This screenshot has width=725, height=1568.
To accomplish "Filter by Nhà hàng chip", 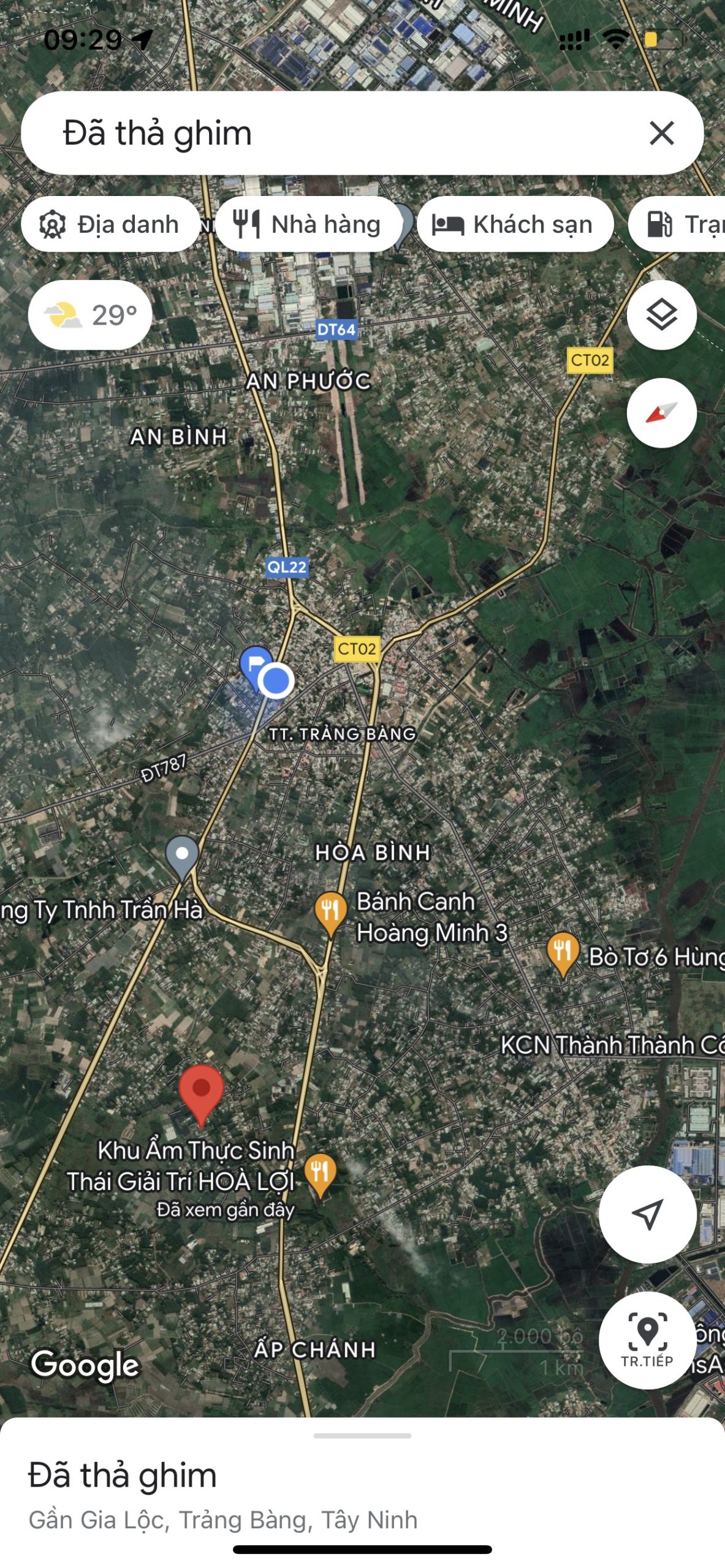I will 308,225.
